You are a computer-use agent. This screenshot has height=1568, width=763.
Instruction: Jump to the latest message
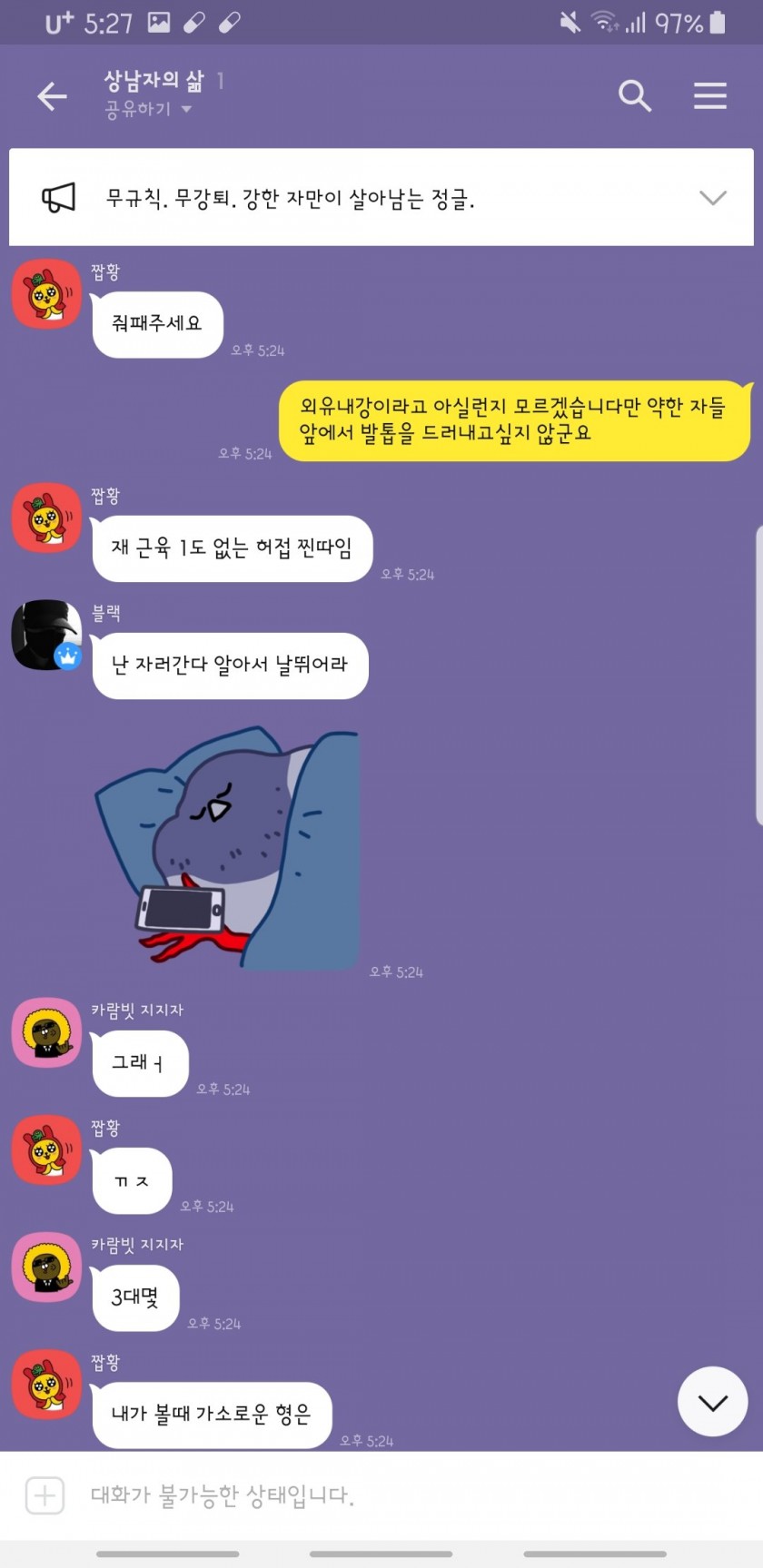712,1401
